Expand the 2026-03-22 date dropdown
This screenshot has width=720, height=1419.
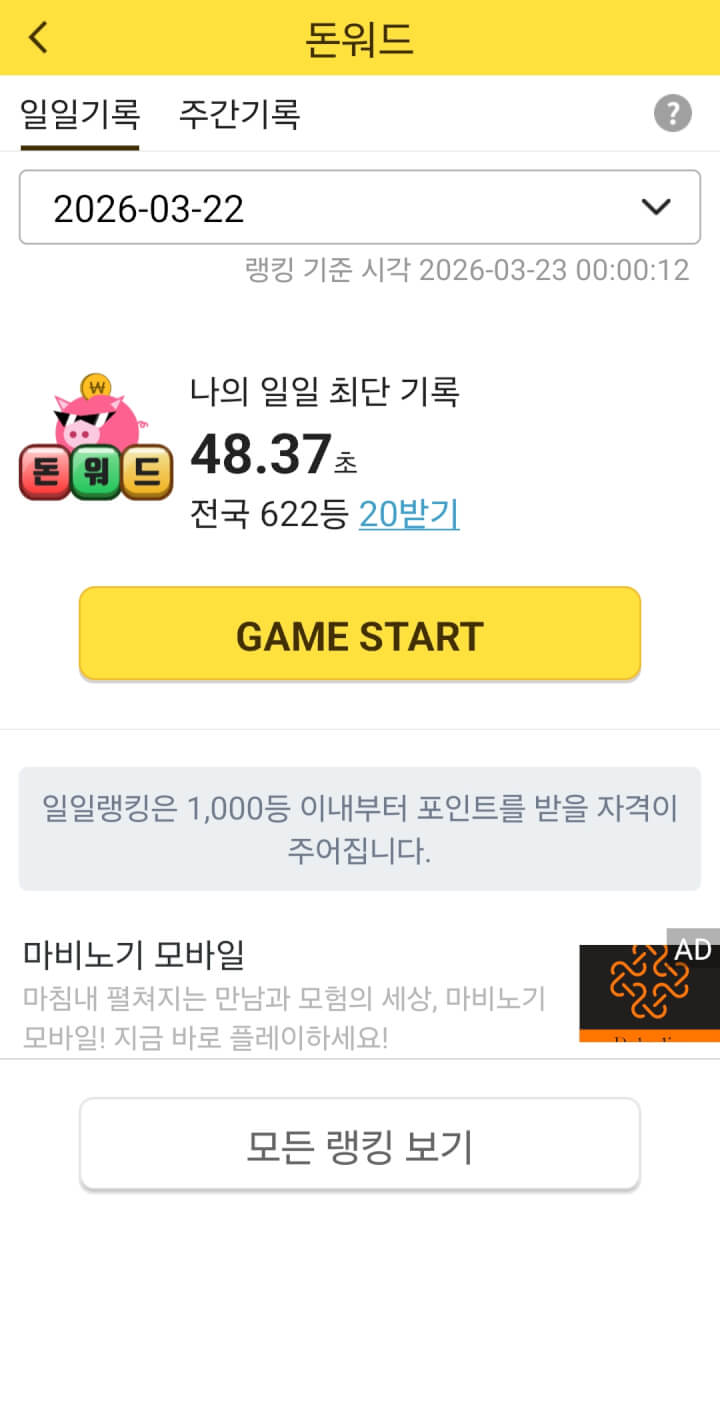point(360,207)
